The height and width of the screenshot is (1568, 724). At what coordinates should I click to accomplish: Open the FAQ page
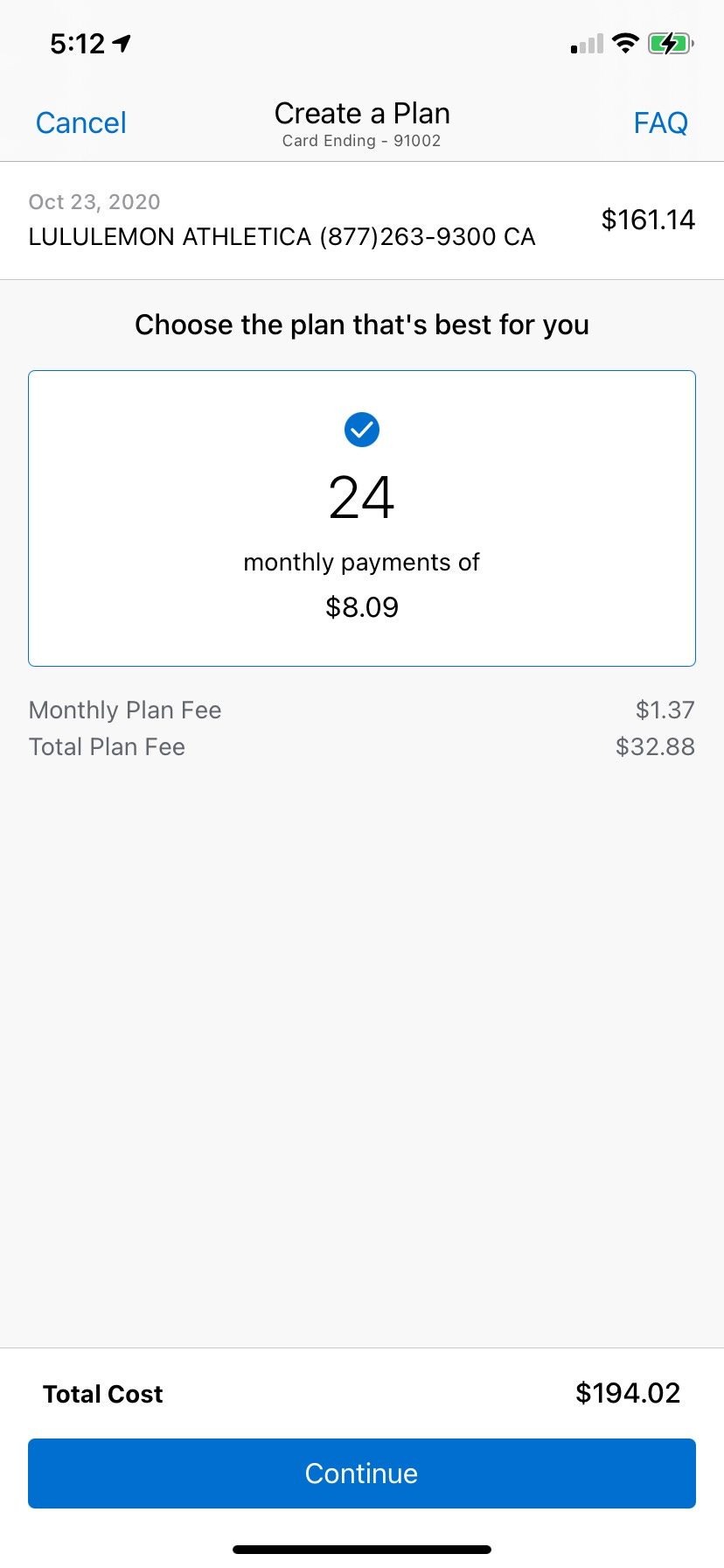coord(660,123)
